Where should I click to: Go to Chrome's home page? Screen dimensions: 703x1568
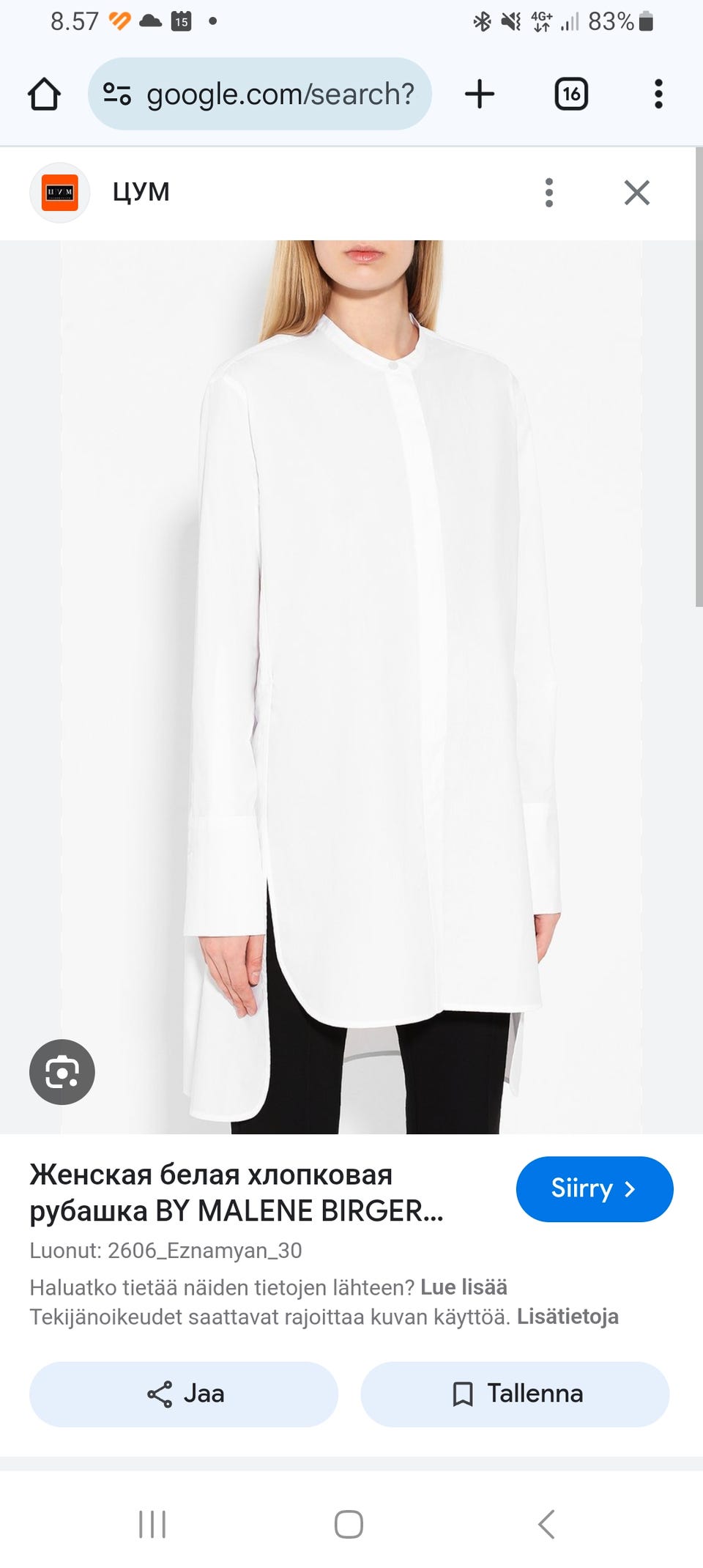[x=44, y=95]
